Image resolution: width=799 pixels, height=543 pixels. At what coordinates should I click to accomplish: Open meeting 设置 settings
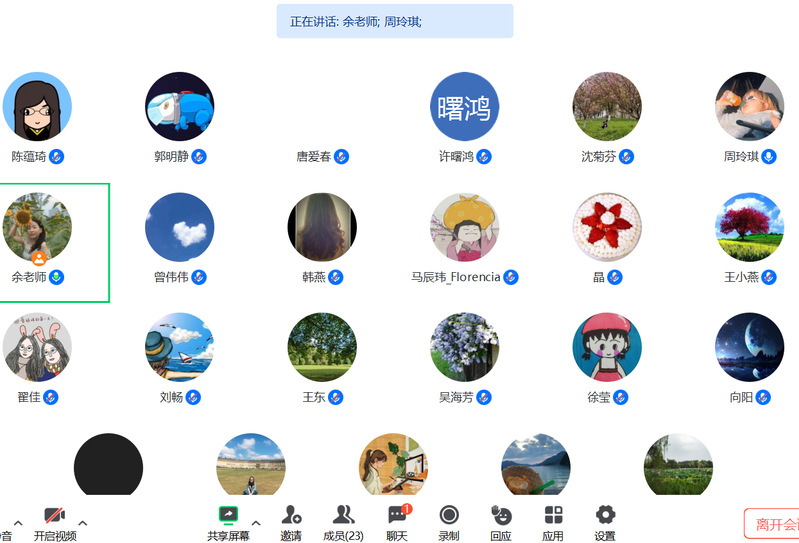605,523
